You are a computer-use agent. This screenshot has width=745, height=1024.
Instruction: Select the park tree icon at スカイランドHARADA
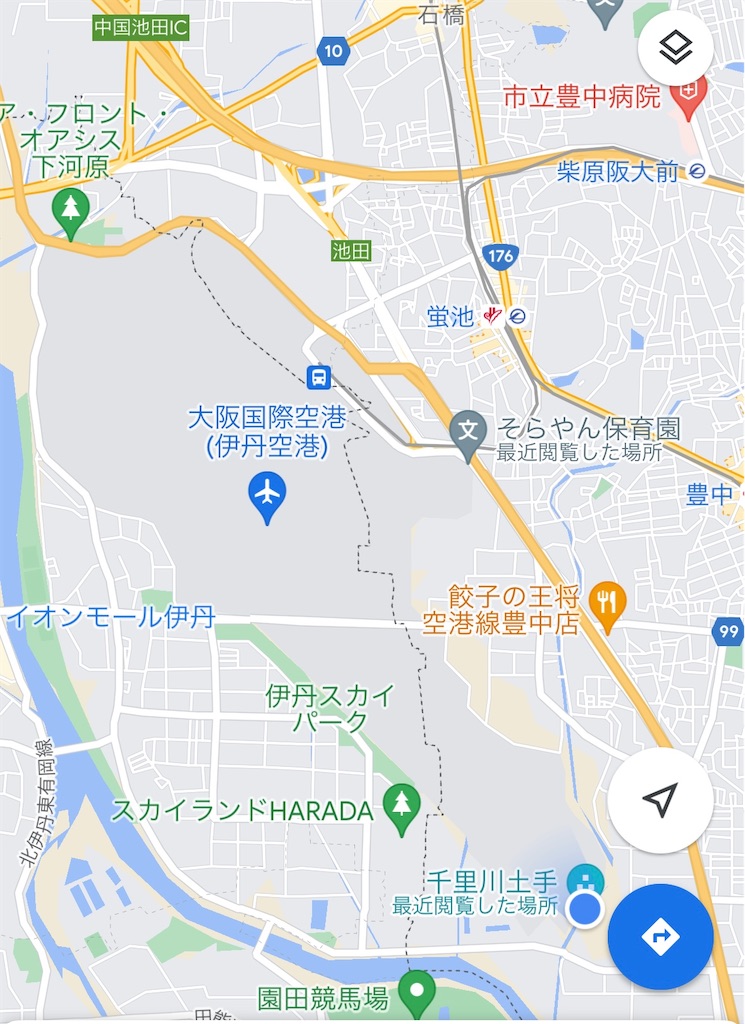(x=400, y=805)
